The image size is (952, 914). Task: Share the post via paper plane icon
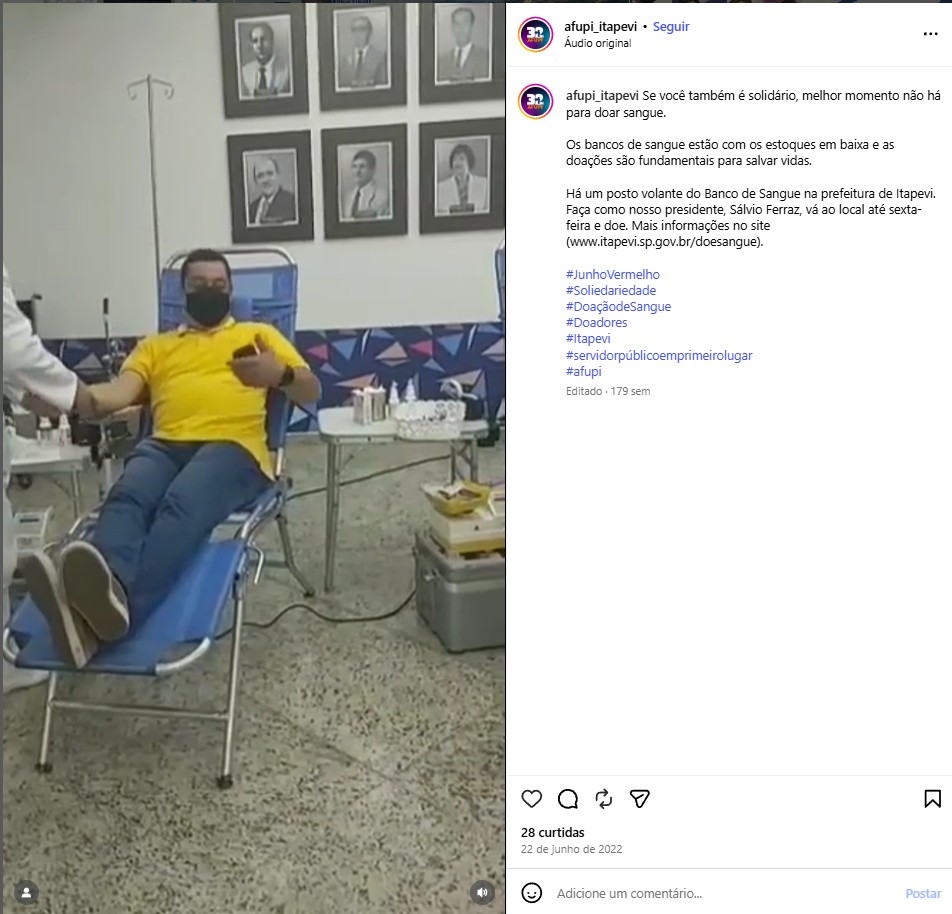[640, 799]
